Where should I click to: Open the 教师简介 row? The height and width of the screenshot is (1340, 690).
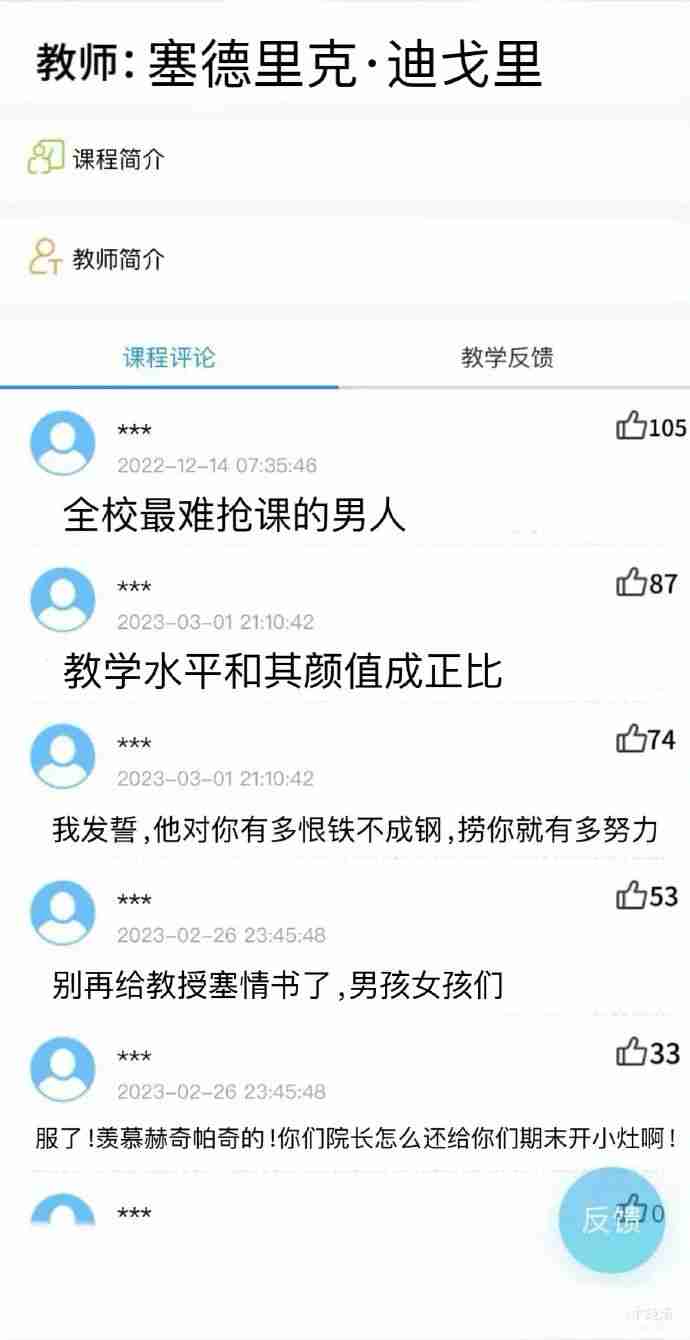[118, 260]
